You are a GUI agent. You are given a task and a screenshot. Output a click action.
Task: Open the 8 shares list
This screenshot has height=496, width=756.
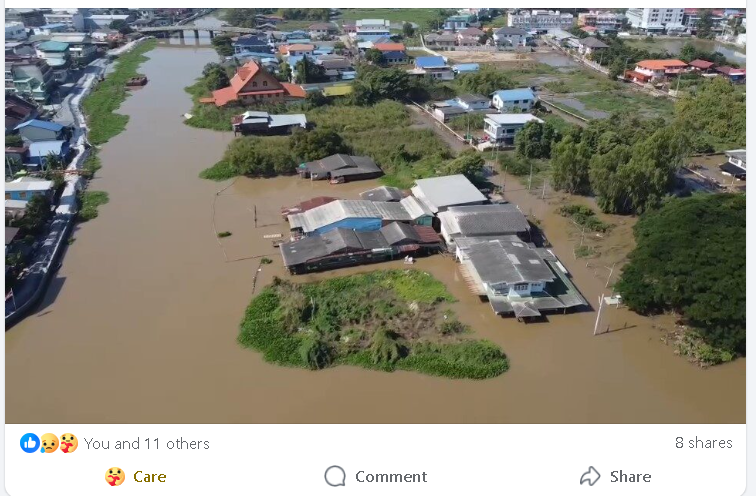703,442
